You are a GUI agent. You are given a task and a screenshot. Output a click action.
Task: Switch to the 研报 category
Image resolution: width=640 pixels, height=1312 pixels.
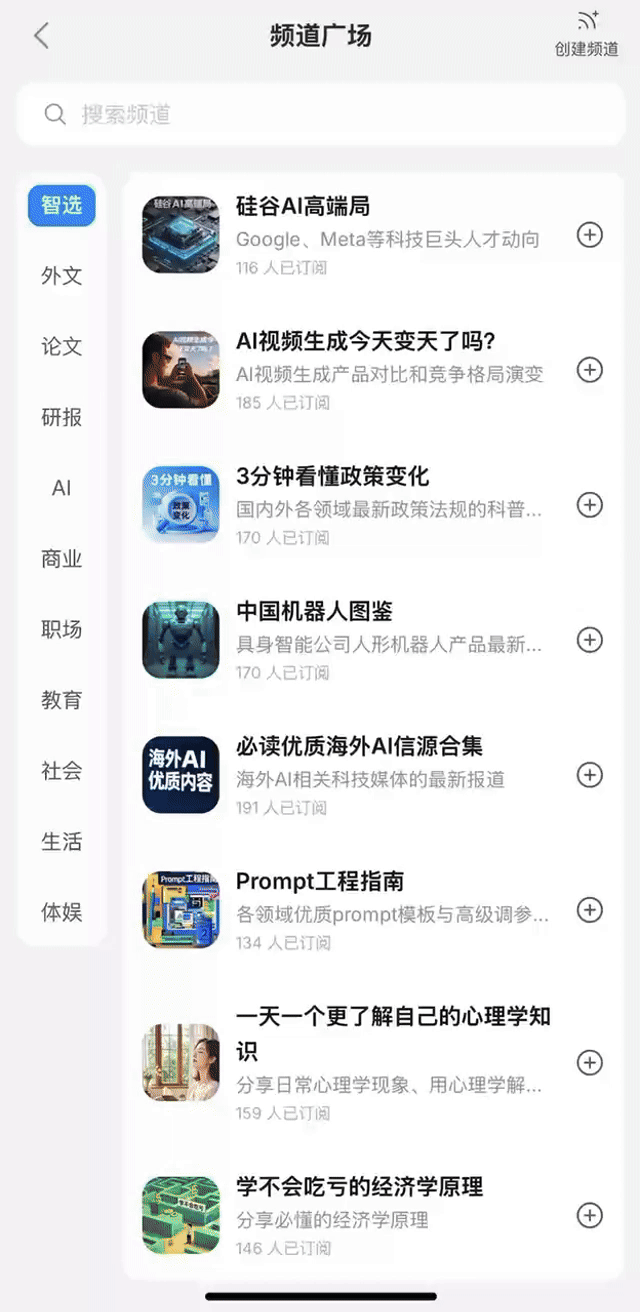[x=62, y=417]
